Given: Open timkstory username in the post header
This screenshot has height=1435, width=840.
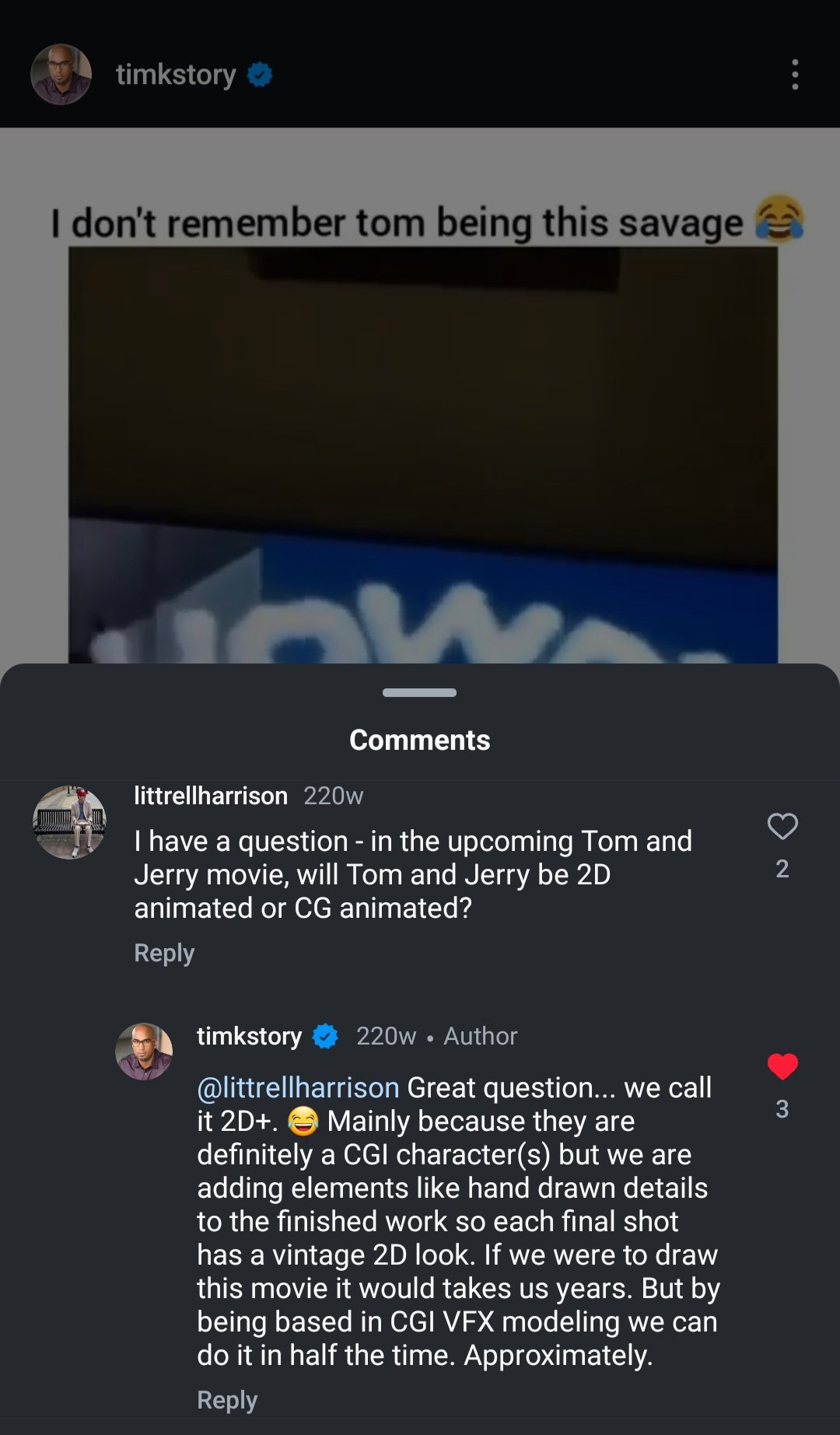Looking at the screenshot, I should 176,75.
